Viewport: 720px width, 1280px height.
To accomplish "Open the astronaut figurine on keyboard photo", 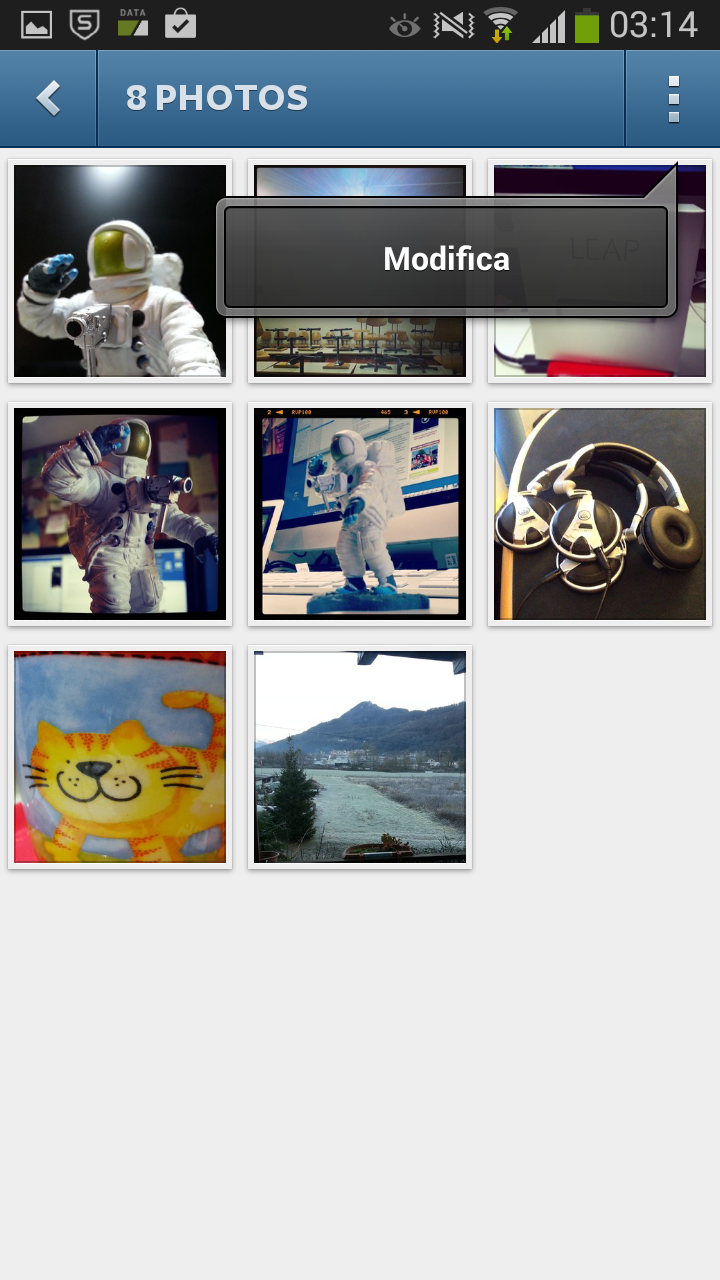I will click(360, 514).
